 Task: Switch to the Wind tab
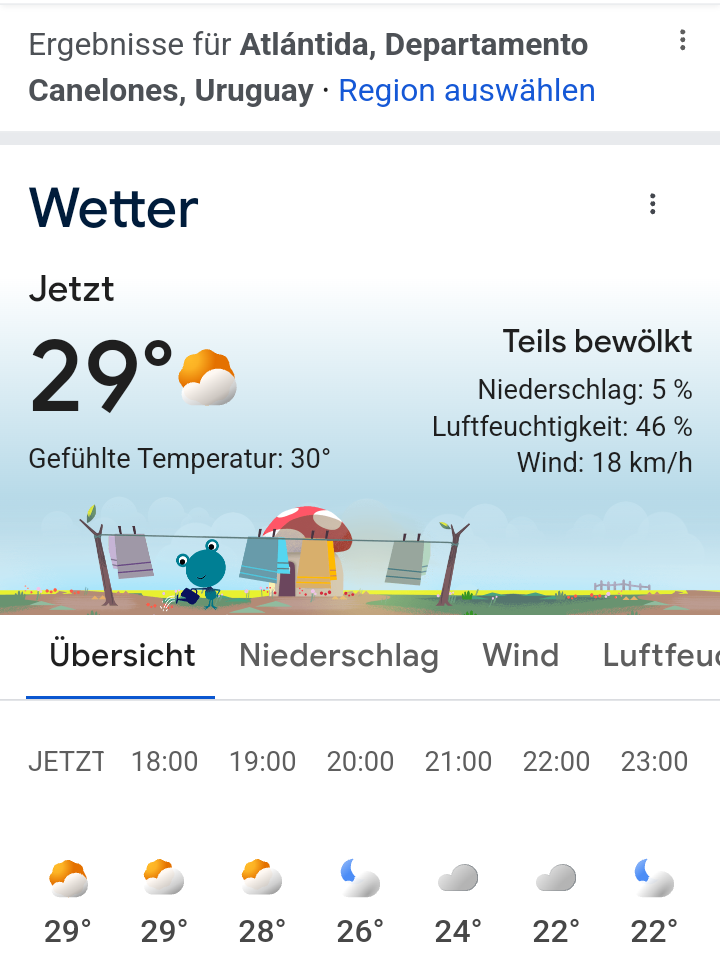tap(520, 656)
